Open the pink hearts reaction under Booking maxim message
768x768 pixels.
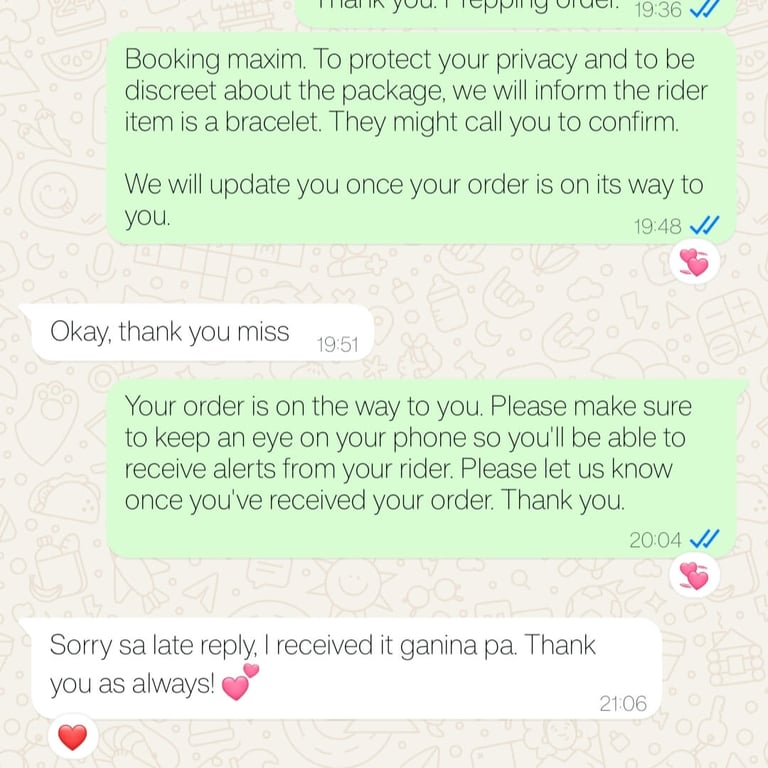(x=693, y=263)
